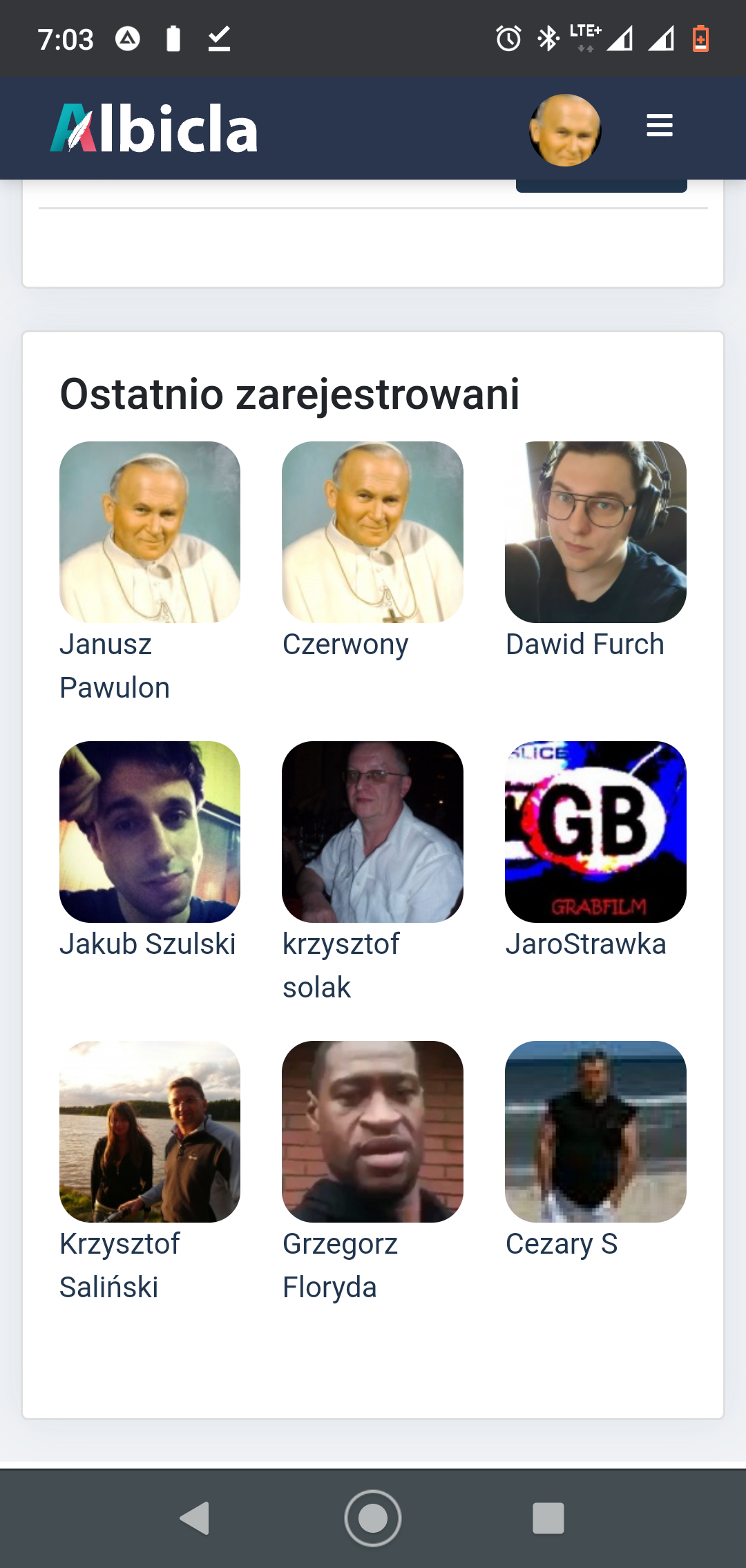This screenshot has width=746, height=1568.
Task: Open Cezary S's profile
Action: coord(595,1131)
